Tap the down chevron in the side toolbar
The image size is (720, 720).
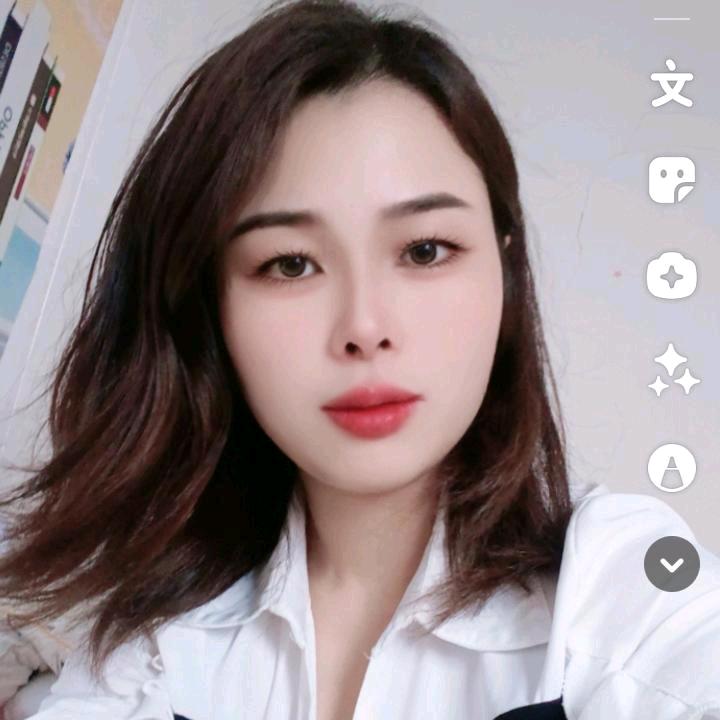[x=672, y=564]
